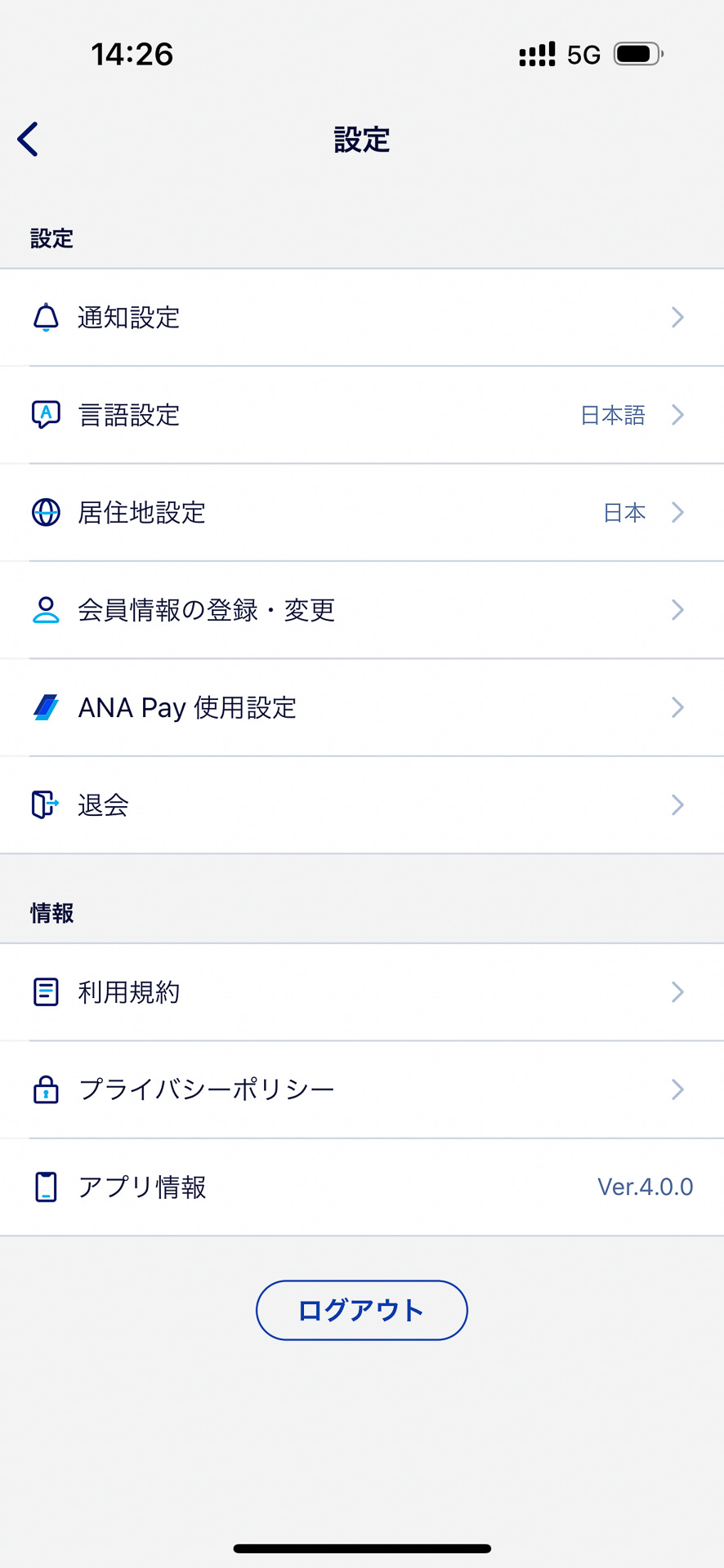Tap the ログアウト button
The image size is (724, 1568).
(361, 1310)
